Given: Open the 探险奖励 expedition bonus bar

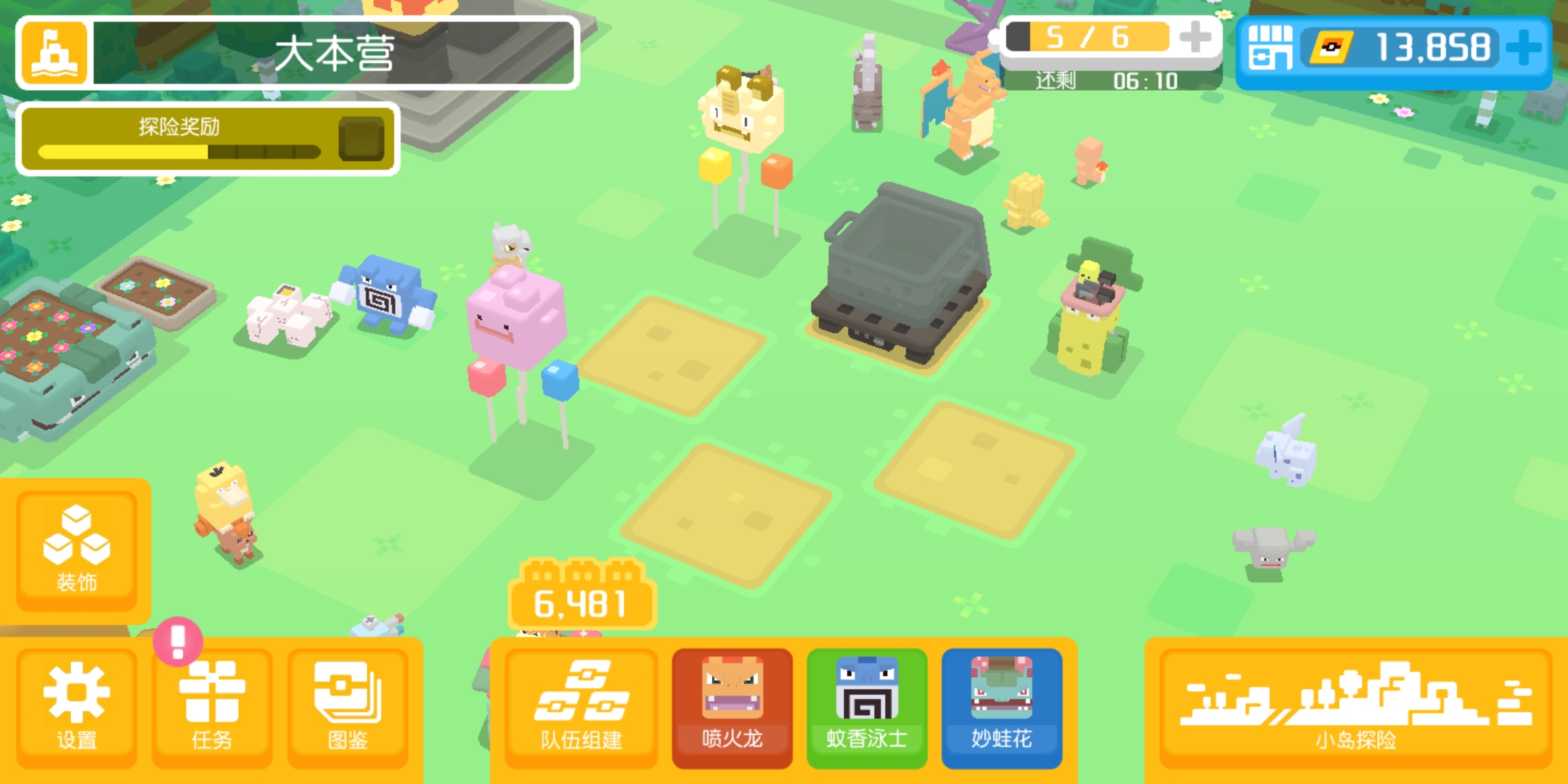Looking at the screenshot, I should (207, 139).
